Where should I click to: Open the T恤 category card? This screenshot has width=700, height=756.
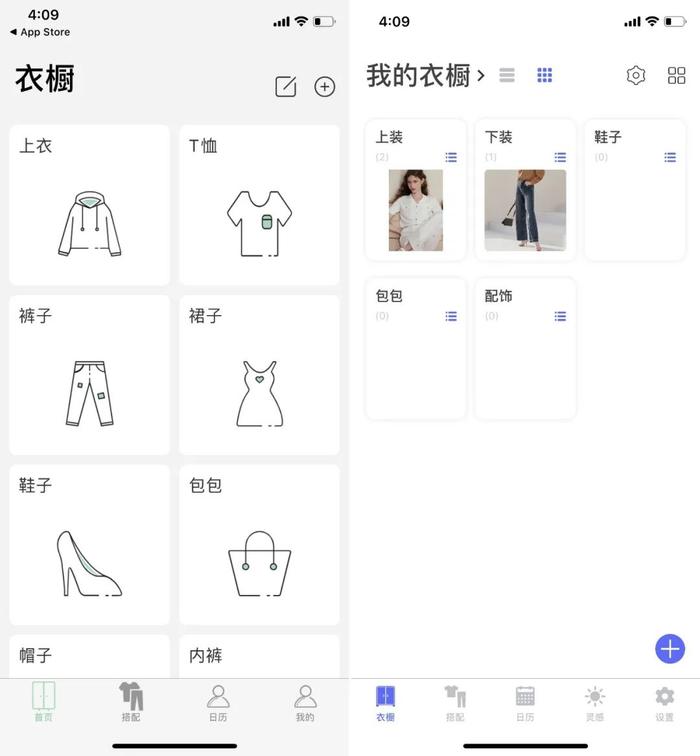(x=260, y=205)
